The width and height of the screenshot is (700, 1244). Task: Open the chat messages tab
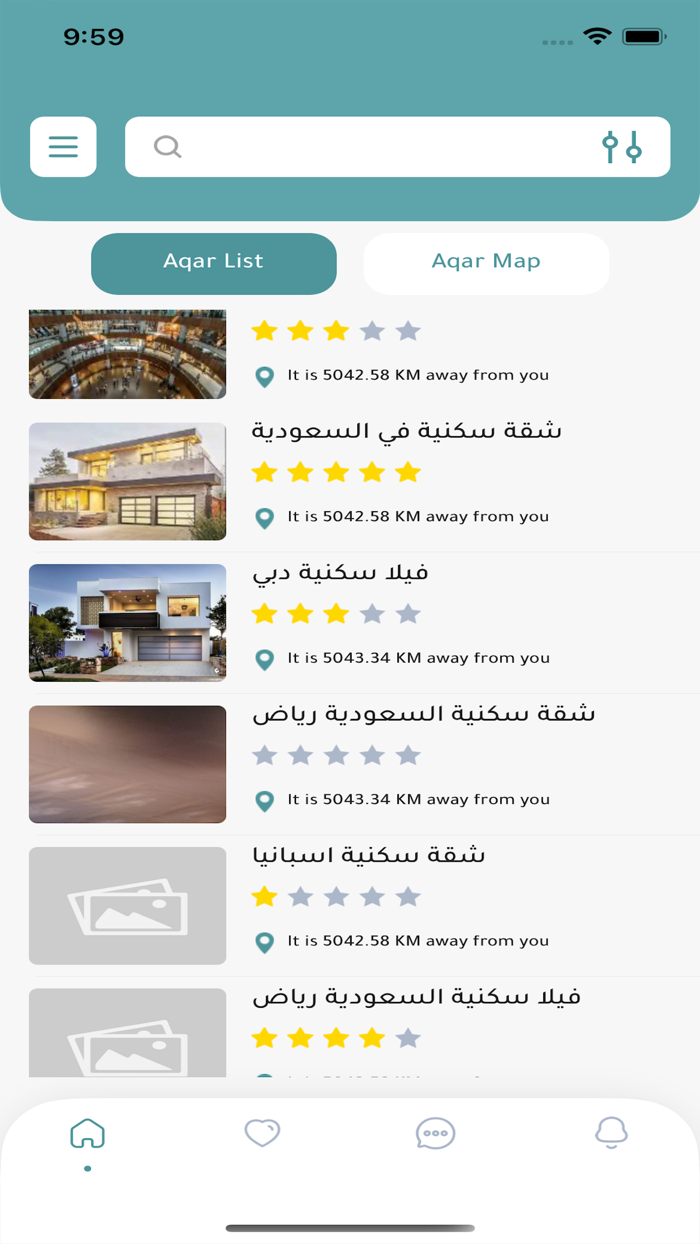435,1133
